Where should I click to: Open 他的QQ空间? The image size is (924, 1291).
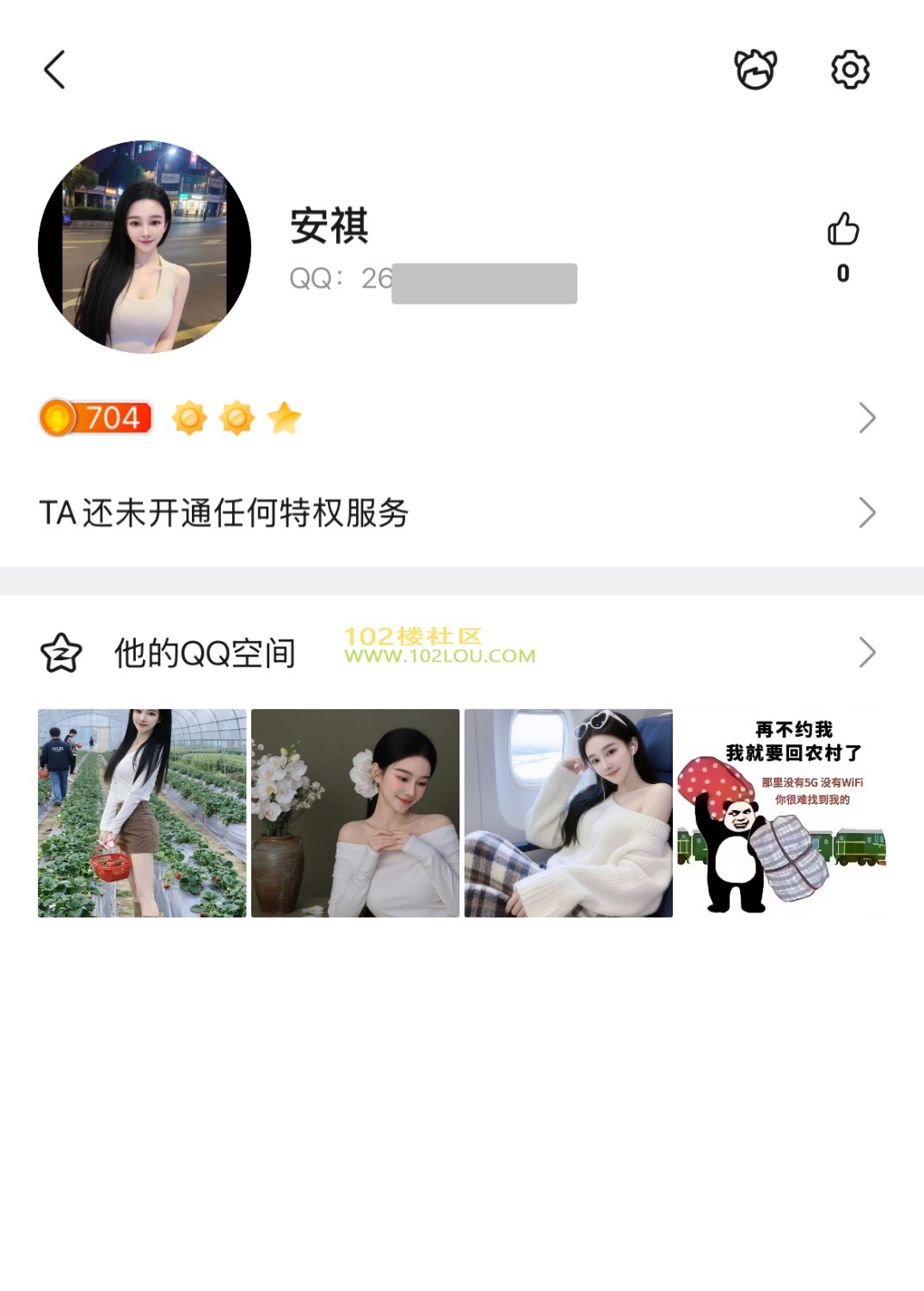[456, 652]
